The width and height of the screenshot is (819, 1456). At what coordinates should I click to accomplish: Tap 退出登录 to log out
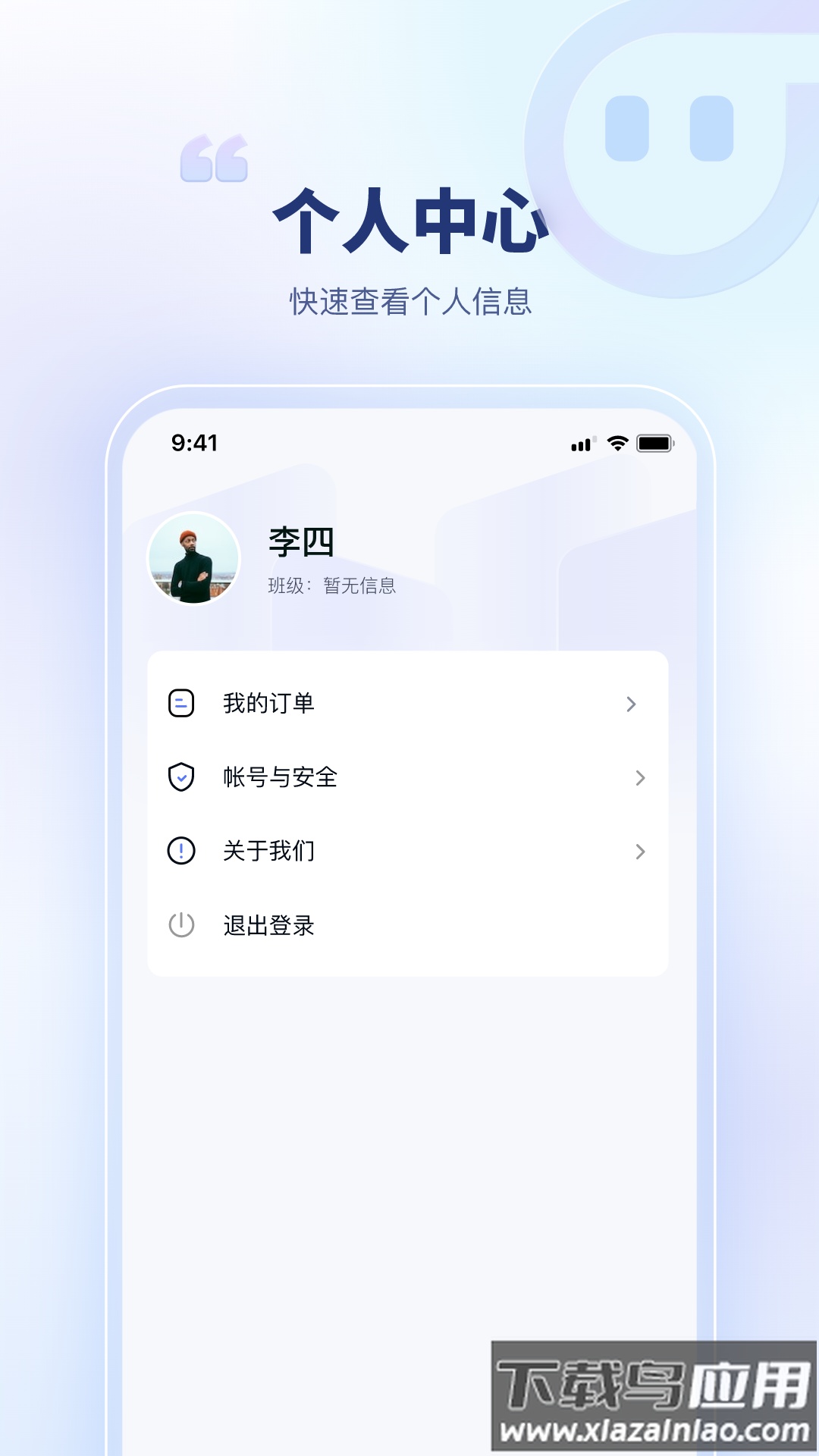pos(267,925)
